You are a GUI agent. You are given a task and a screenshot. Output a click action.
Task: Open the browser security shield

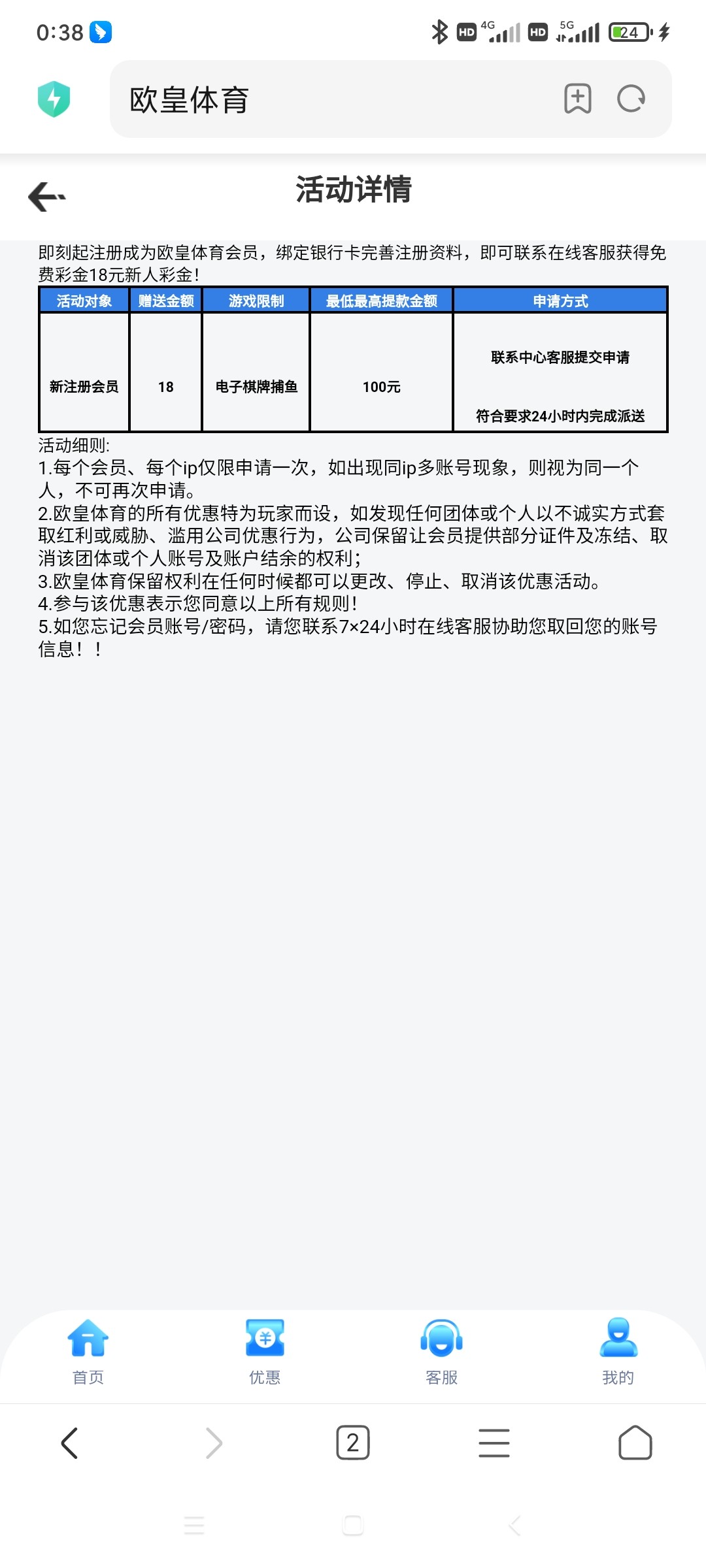click(x=54, y=99)
